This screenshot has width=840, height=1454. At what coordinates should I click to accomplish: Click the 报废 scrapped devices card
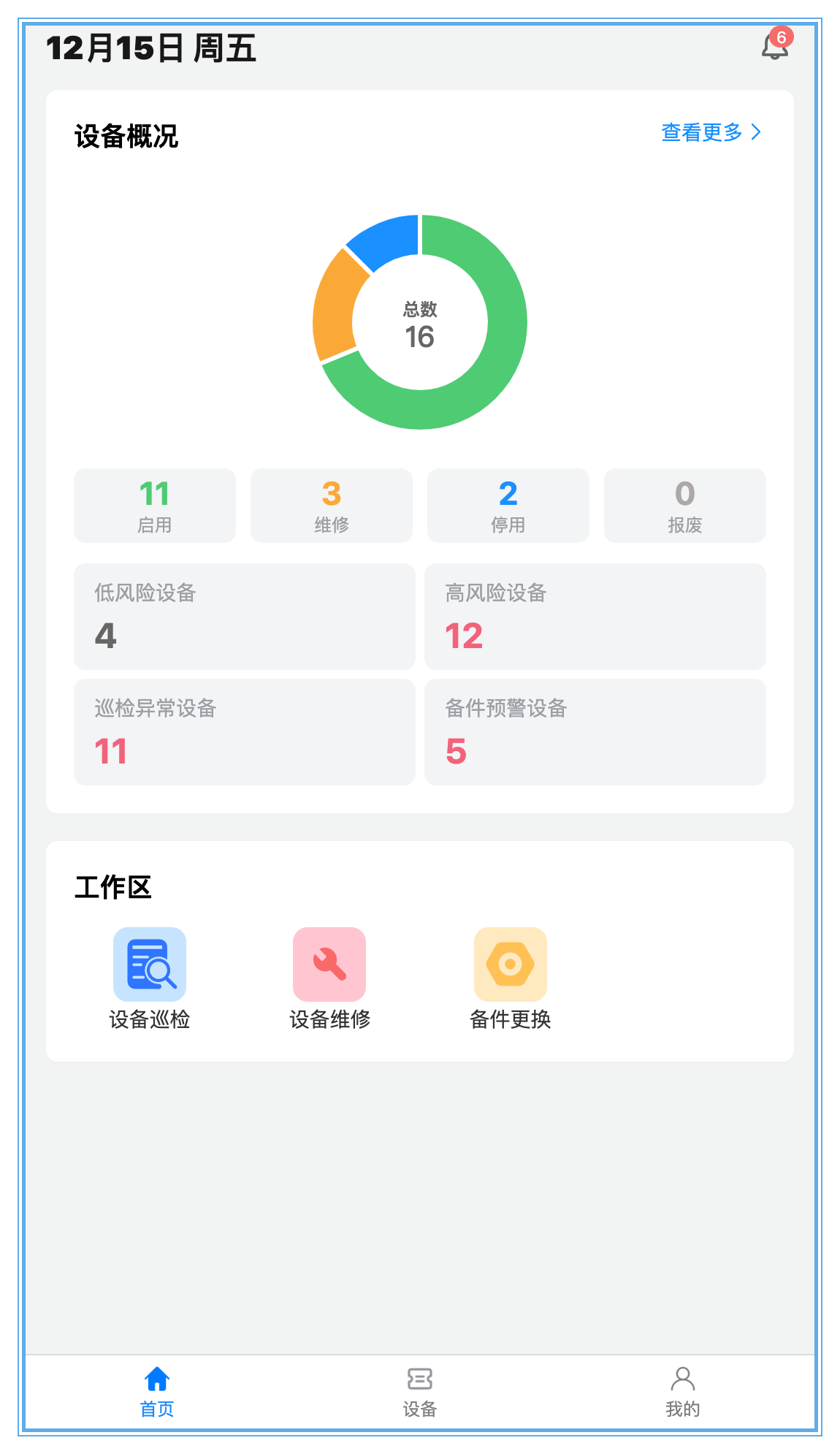coord(684,505)
